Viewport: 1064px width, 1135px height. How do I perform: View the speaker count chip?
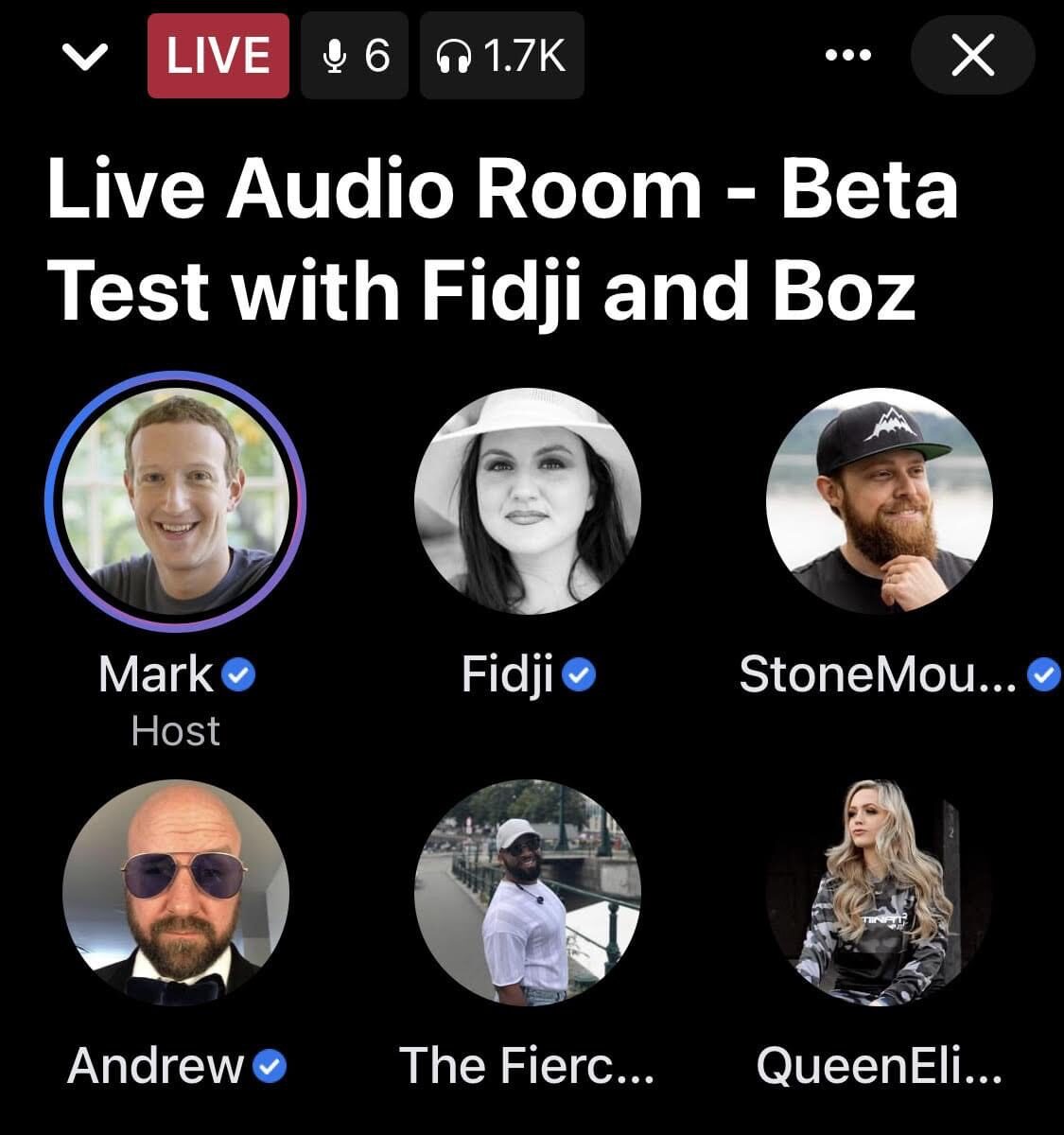355,57
